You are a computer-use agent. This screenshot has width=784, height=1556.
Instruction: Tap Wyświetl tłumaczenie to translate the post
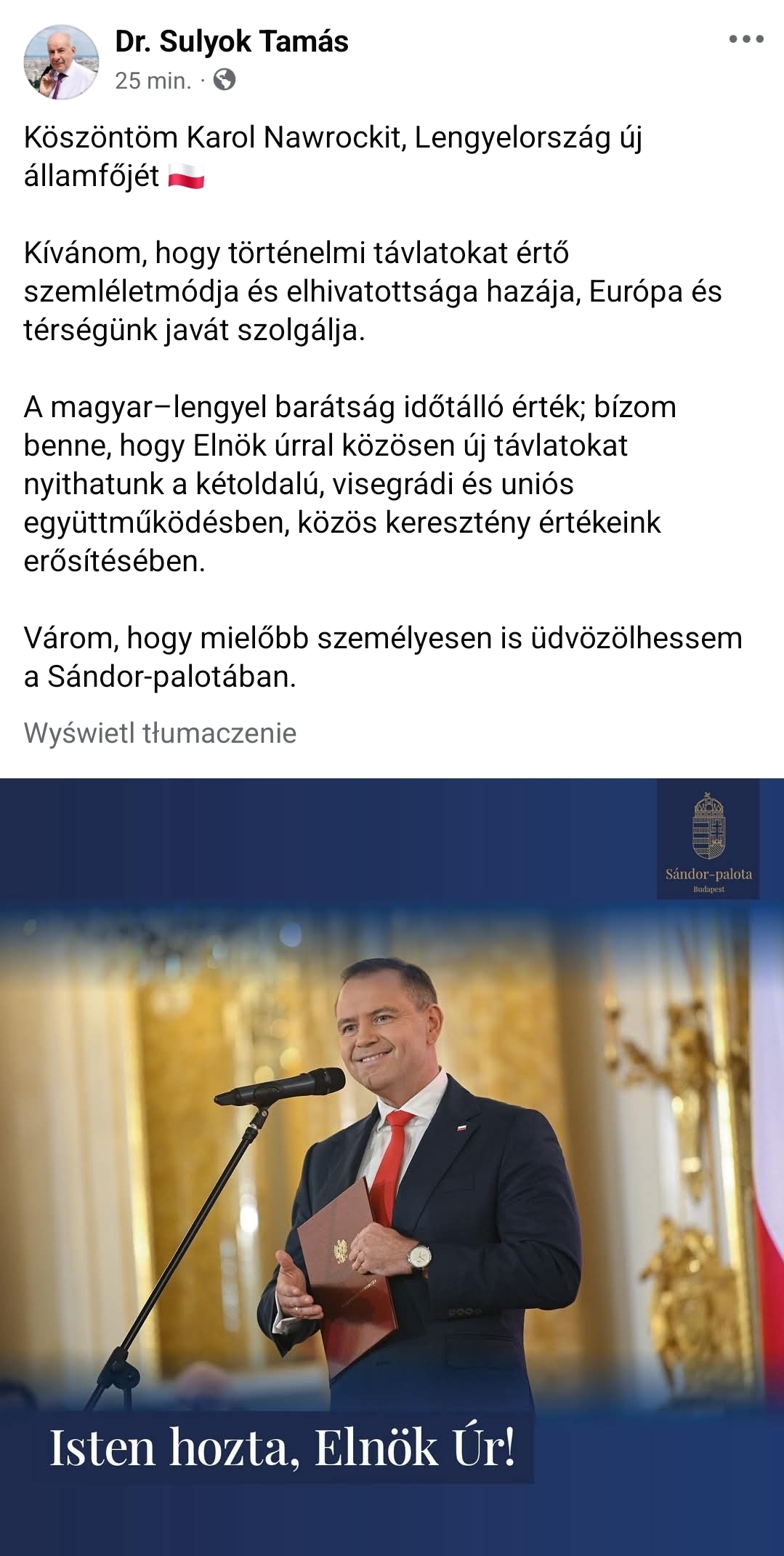[x=160, y=733]
